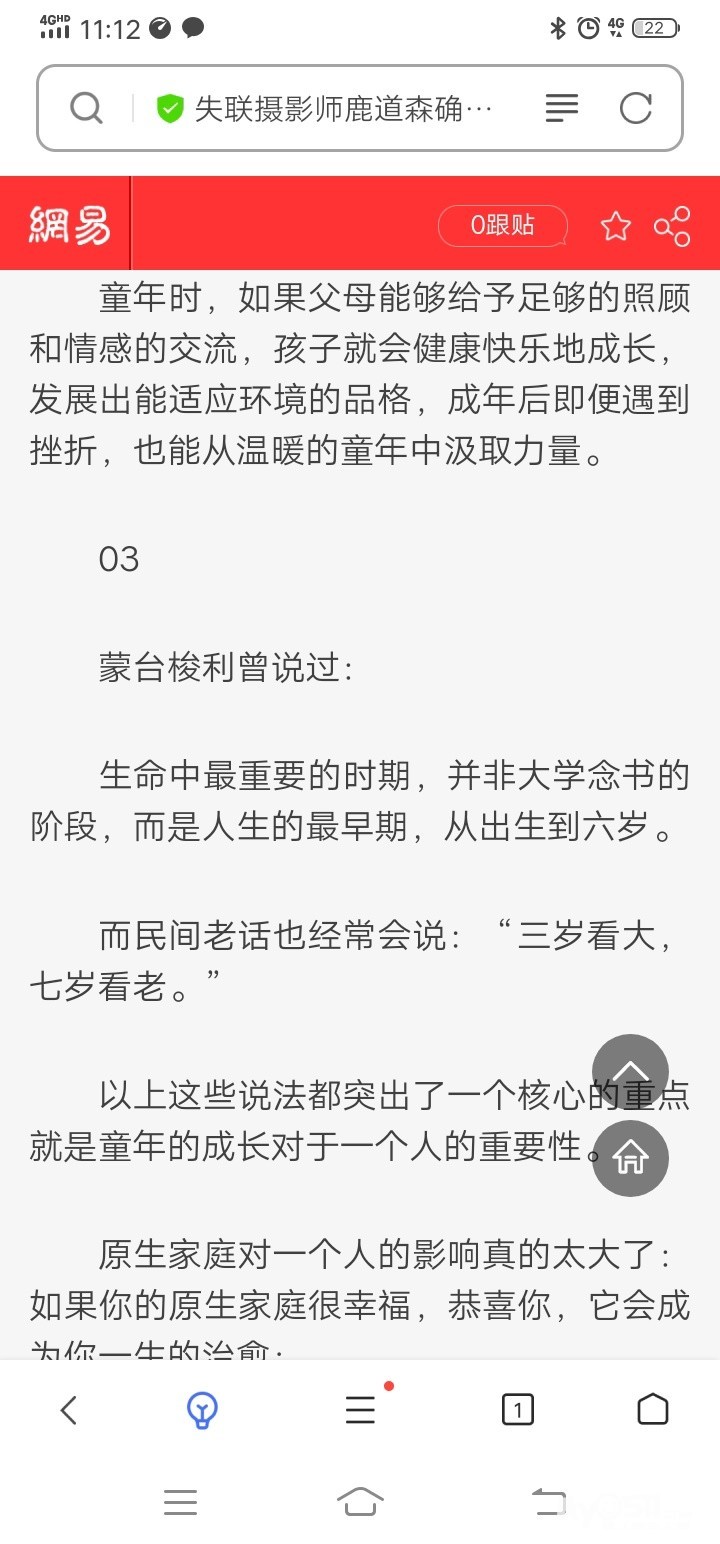Tap the lightbulb icon in the toolbar

tap(203, 1410)
